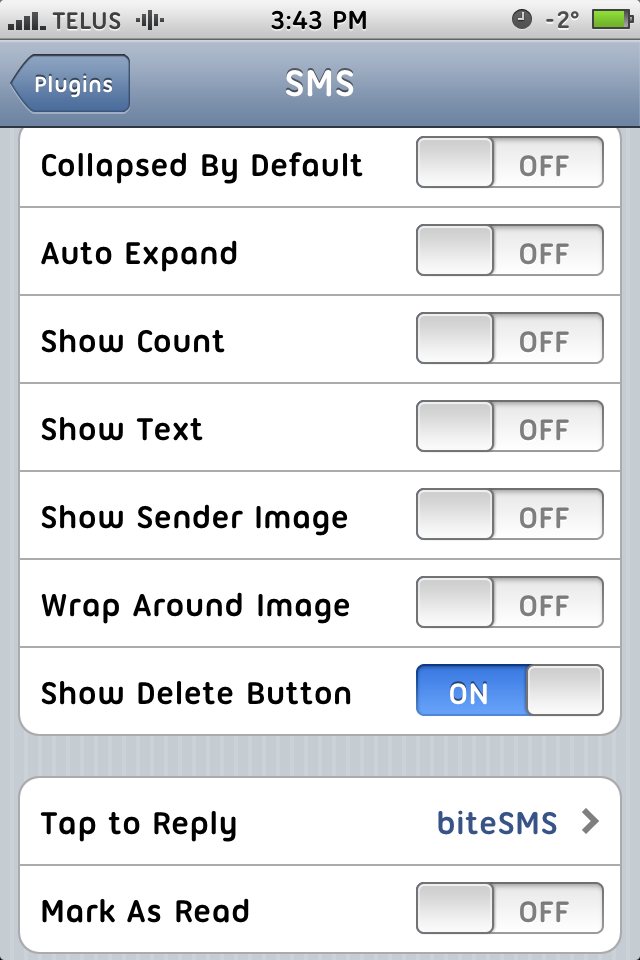Toggle Wrap Around Image on
This screenshot has width=640, height=960.
(x=509, y=604)
